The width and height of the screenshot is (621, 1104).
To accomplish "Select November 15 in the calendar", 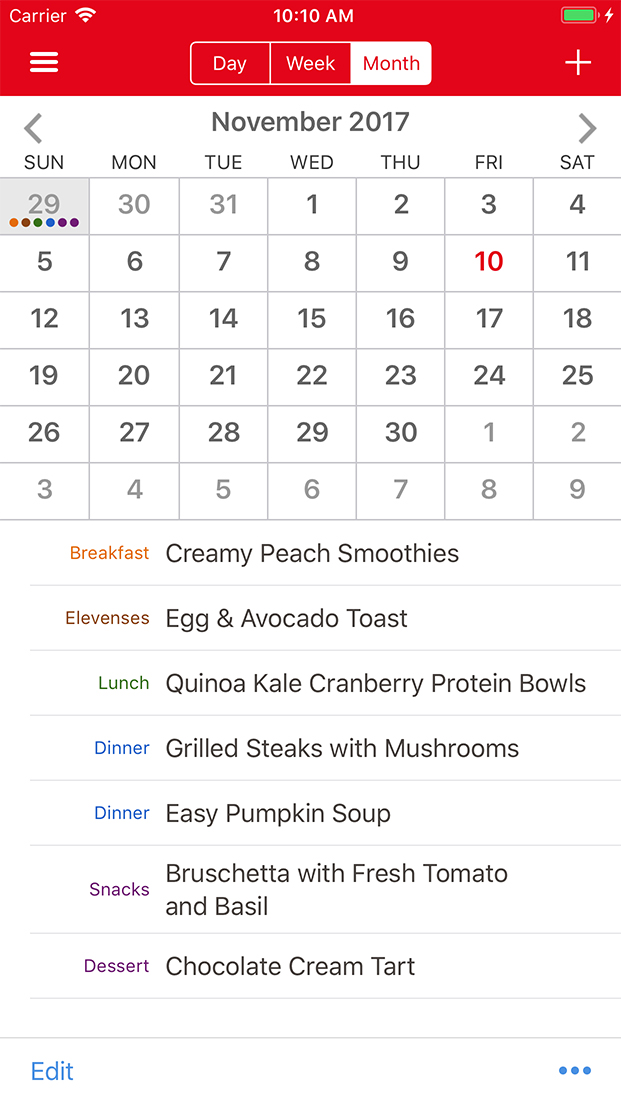I will (311, 319).
